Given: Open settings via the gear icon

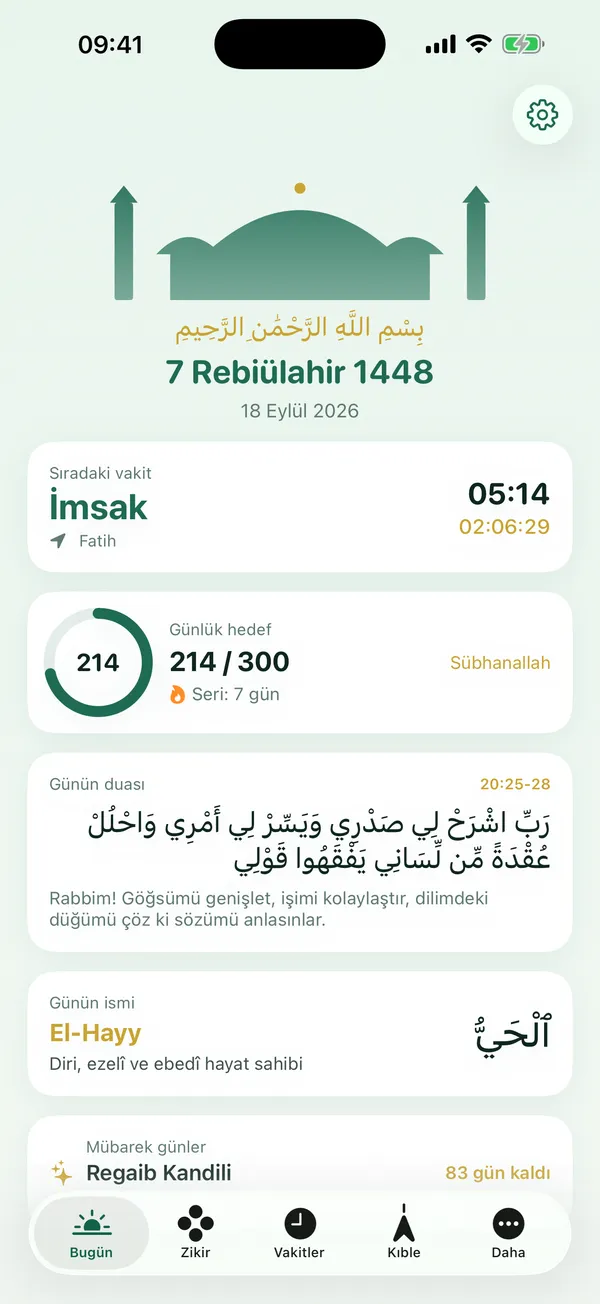Looking at the screenshot, I should (542, 115).
